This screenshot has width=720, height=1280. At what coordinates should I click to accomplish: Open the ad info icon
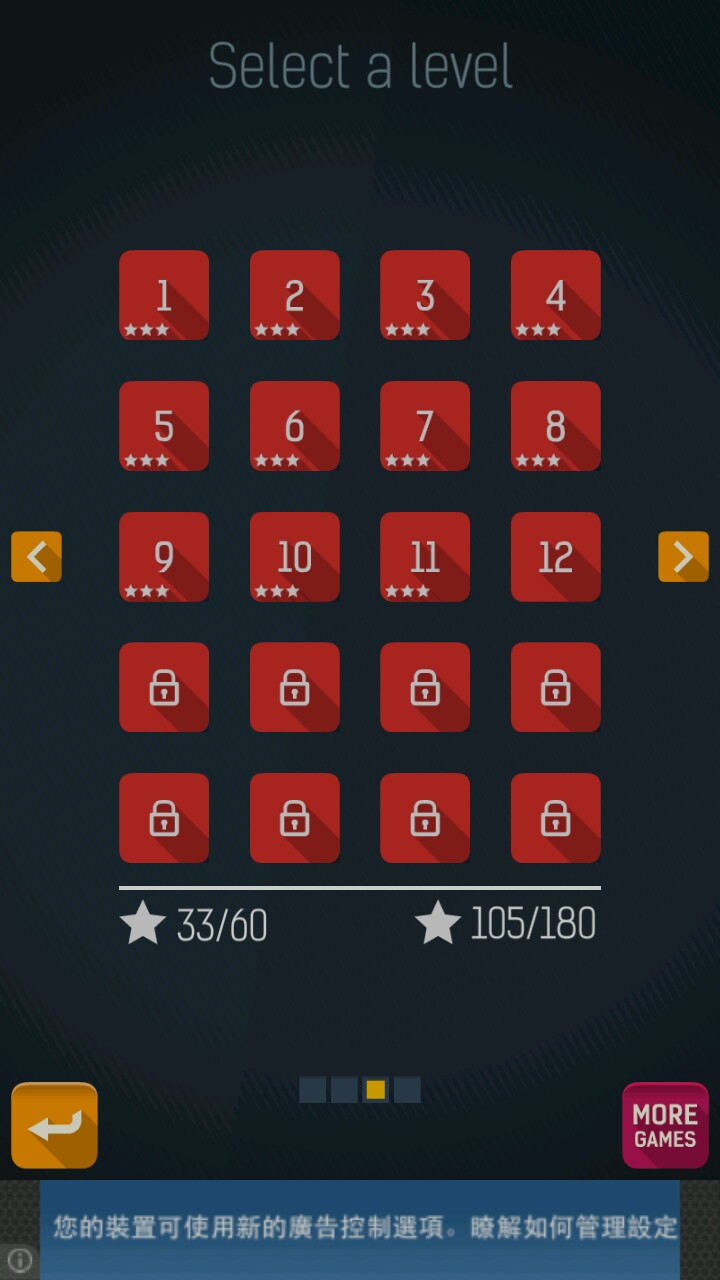[20, 1260]
